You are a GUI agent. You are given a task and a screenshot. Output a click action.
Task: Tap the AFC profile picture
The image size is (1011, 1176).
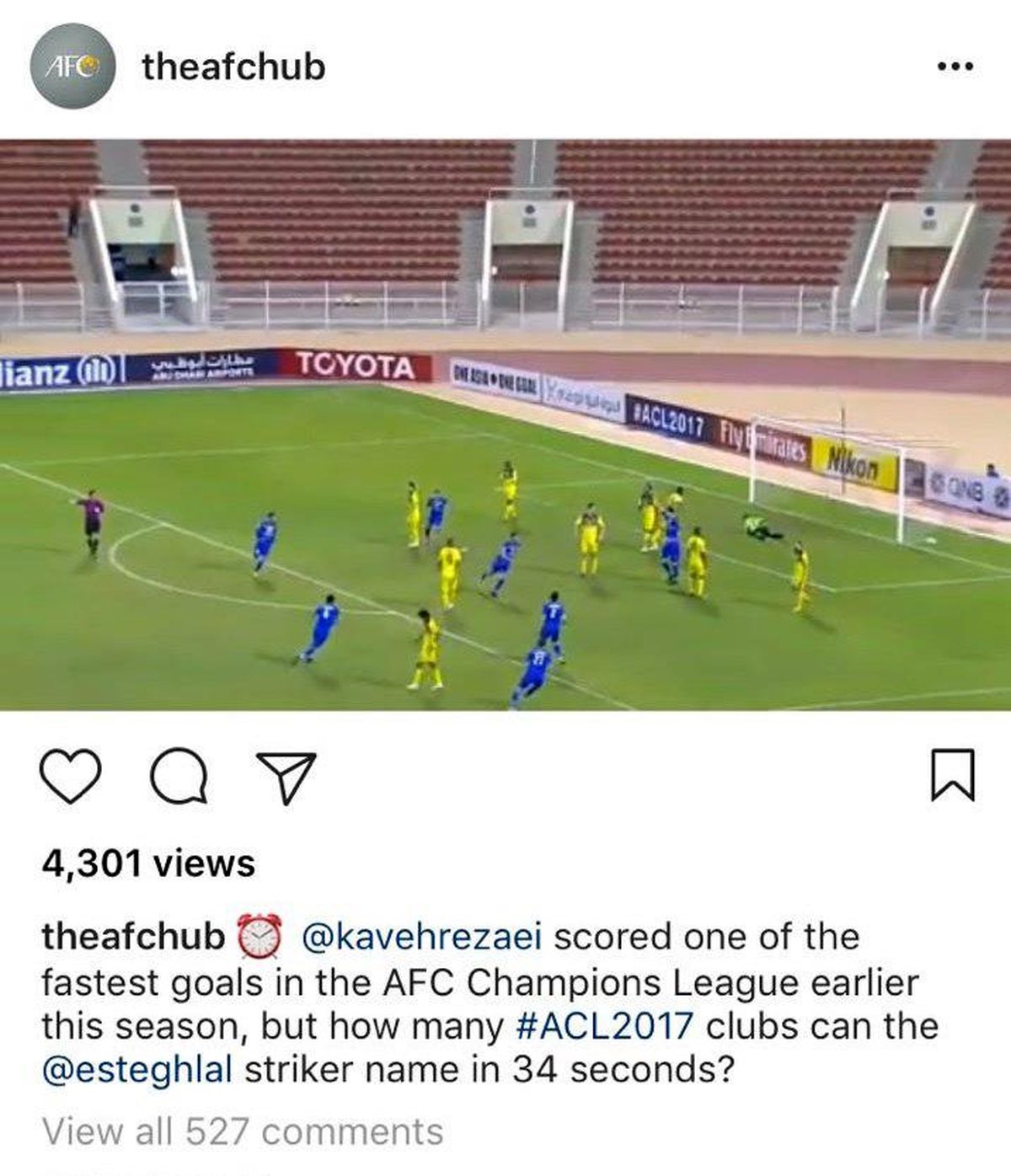(72, 67)
